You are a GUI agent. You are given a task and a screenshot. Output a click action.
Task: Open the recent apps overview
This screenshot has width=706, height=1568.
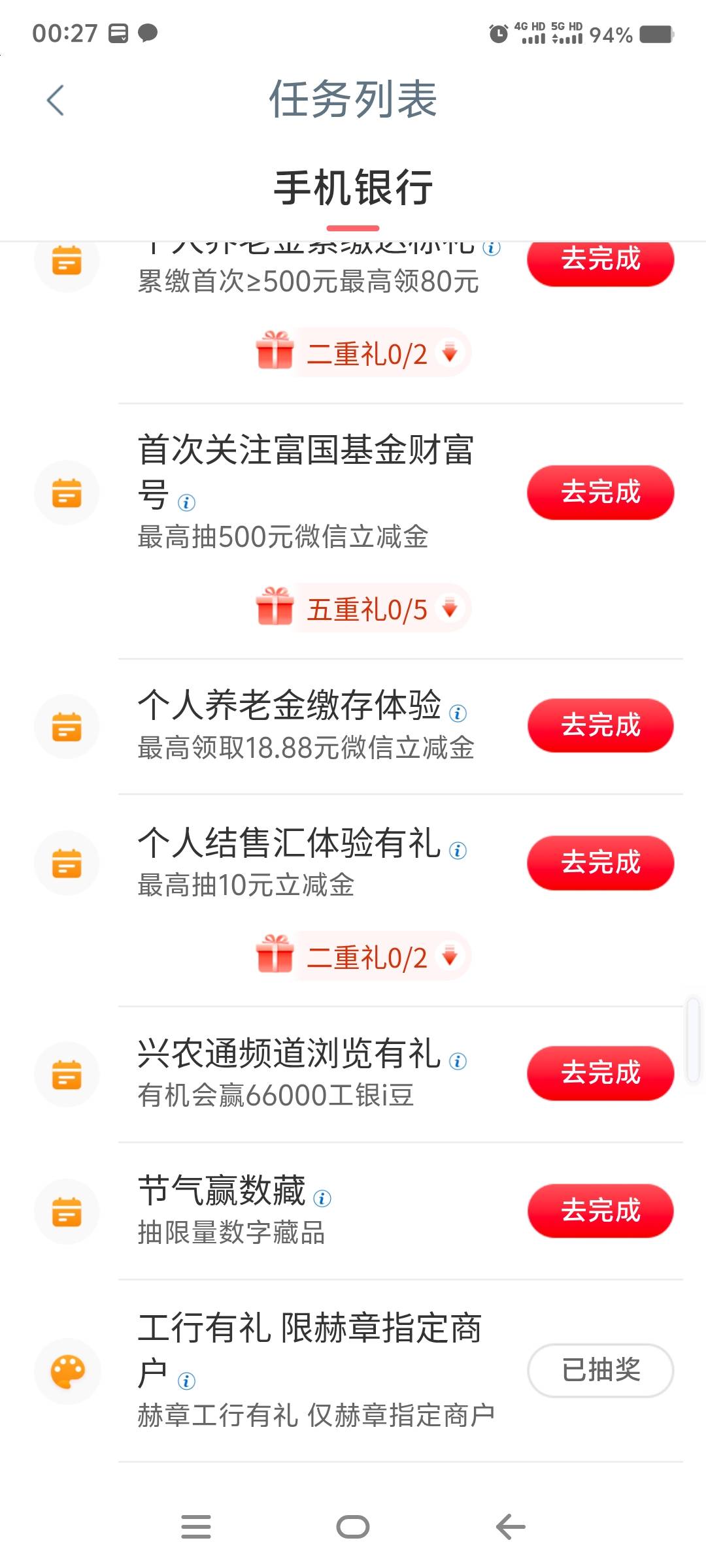(196, 1527)
